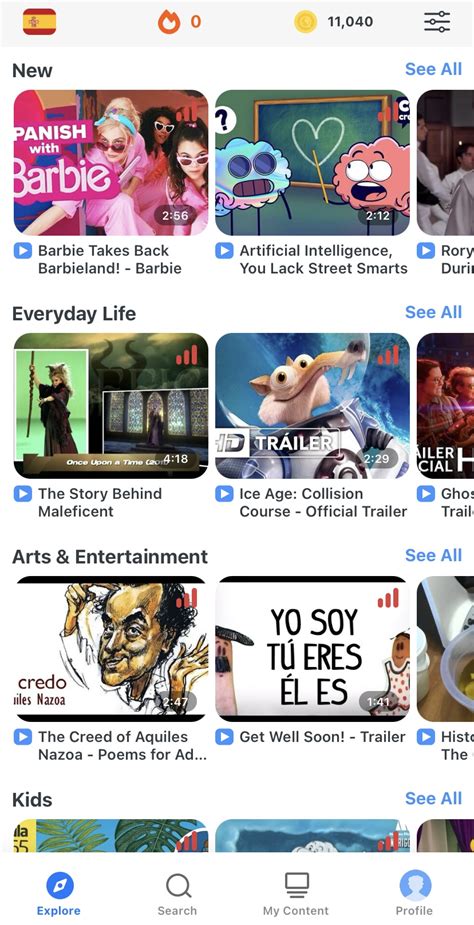Screen dimensions: 474x925
Task: Tap the flame streak counter
Action: click(179, 22)
